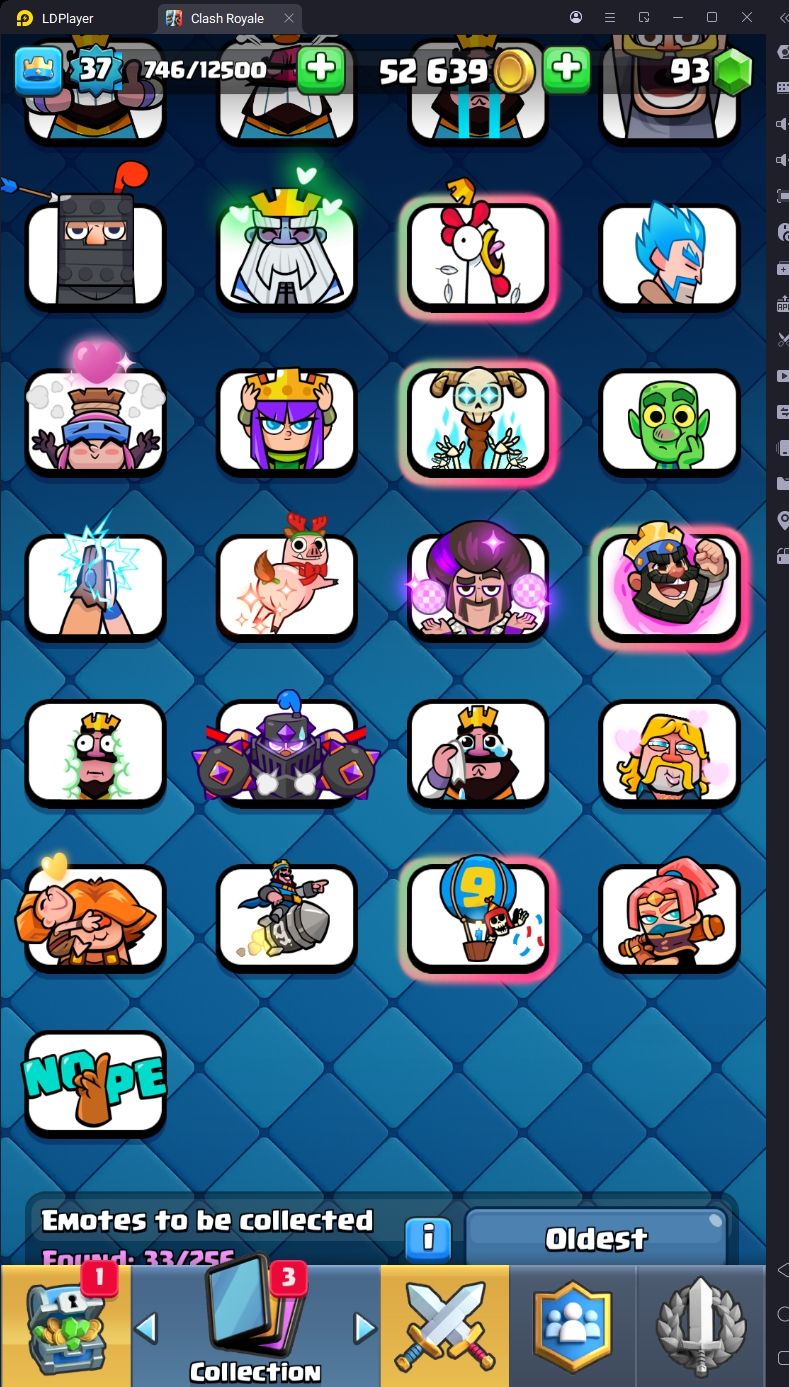Screen dimensions: 789x1387
Task: Tap the right arrow beside Collection
Action: [x=365, y=1328]
